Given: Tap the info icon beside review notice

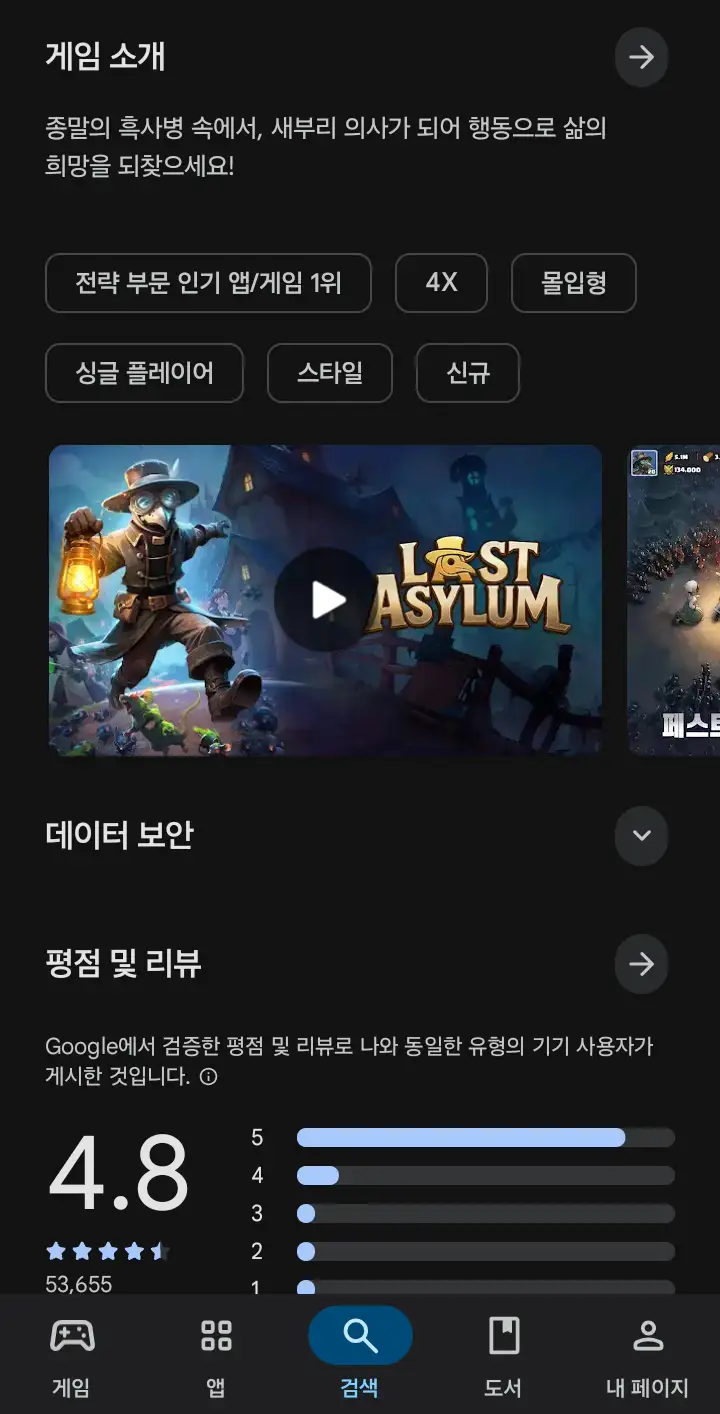Looking at the screenshot, I should click(208, 1077).
